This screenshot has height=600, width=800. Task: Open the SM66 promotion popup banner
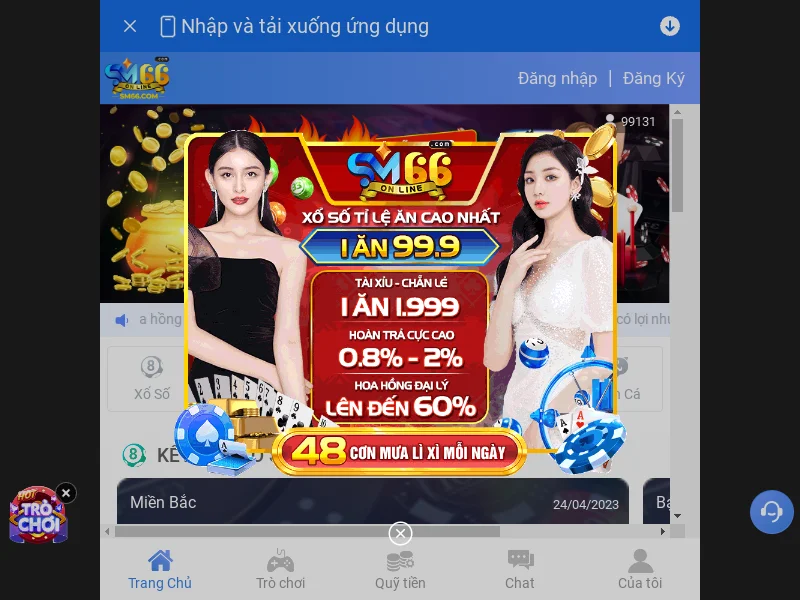[x=400, y=300]
